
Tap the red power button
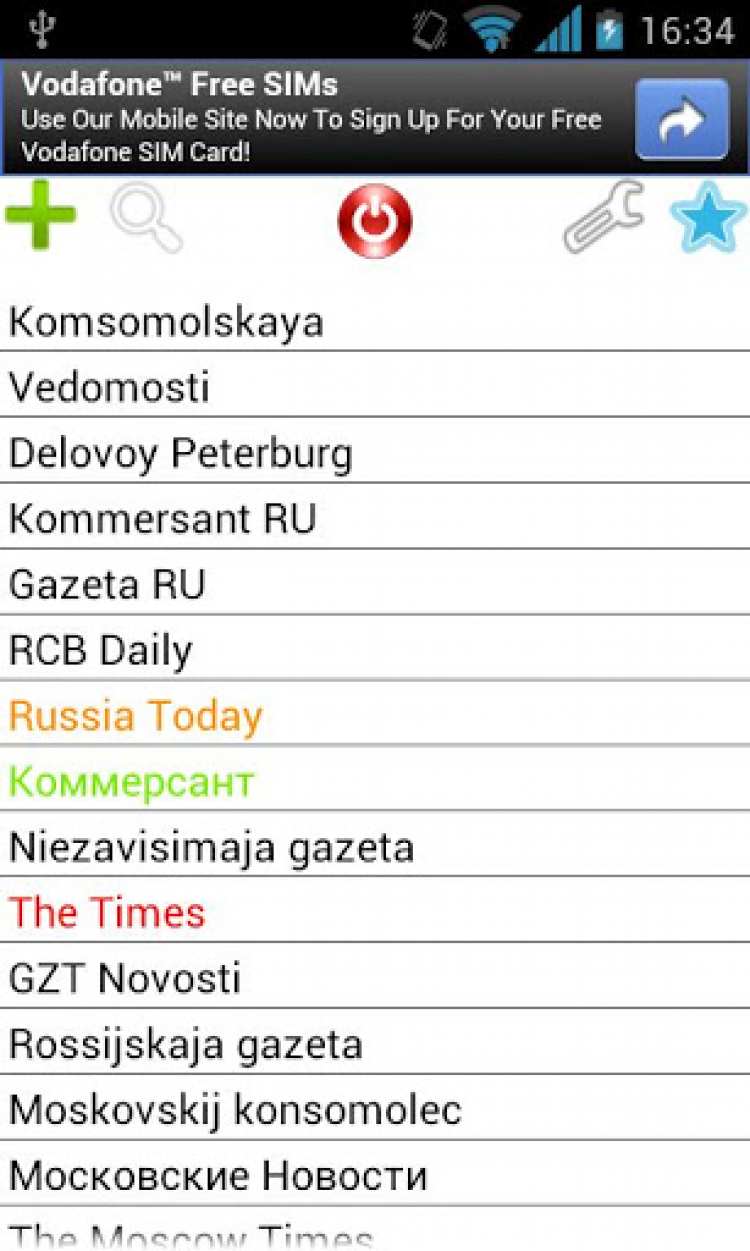[x=375, y=220]
